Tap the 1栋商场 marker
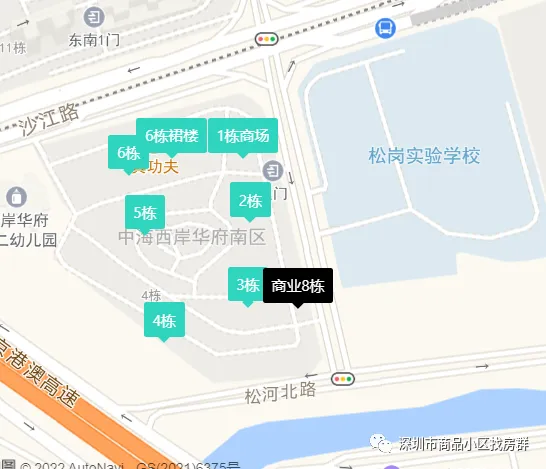 click(x=243, y=136)
